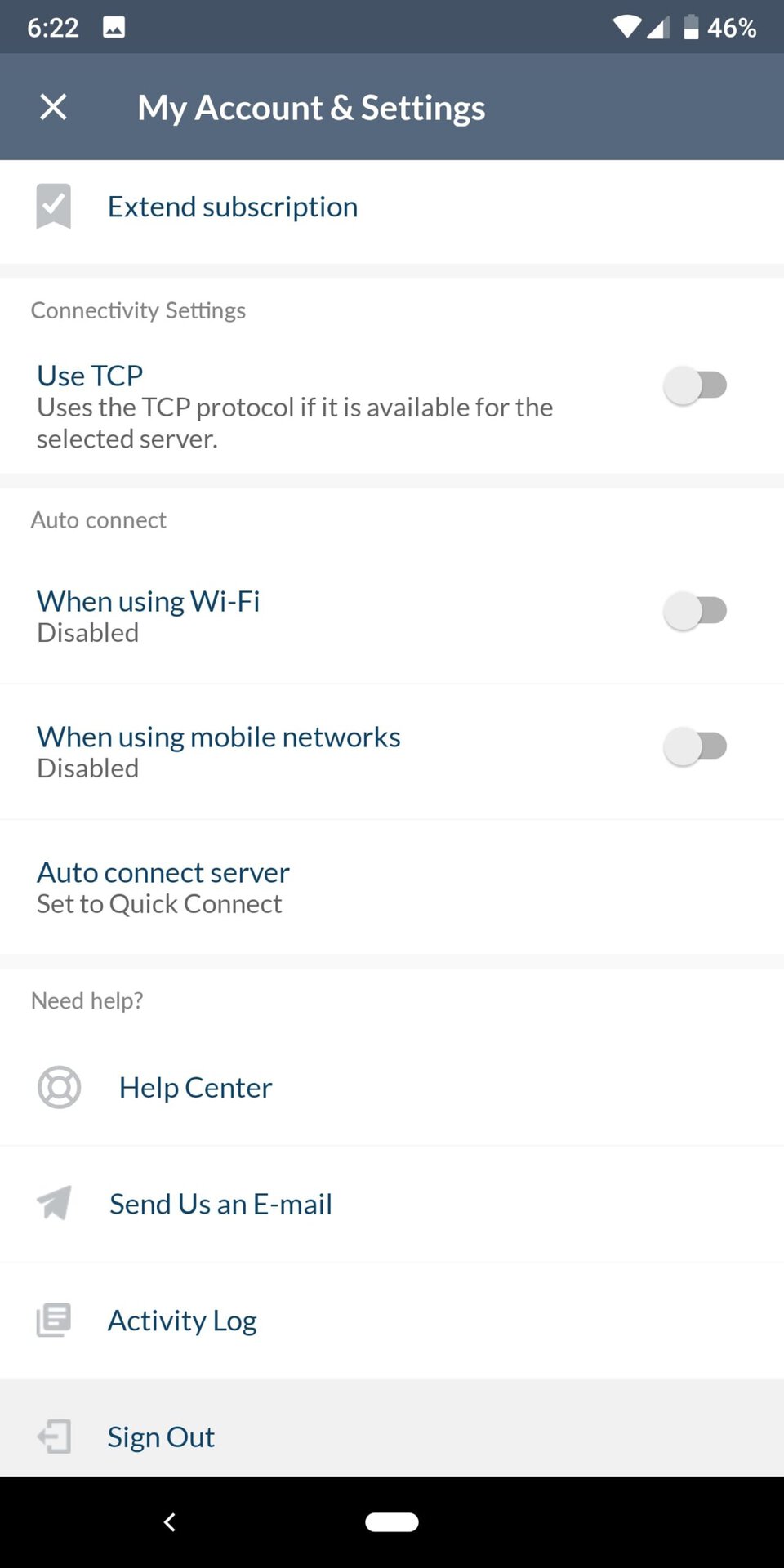Enable the Use TCP switch
This screenshot has height=1568, width=784.
click(695, 385)
